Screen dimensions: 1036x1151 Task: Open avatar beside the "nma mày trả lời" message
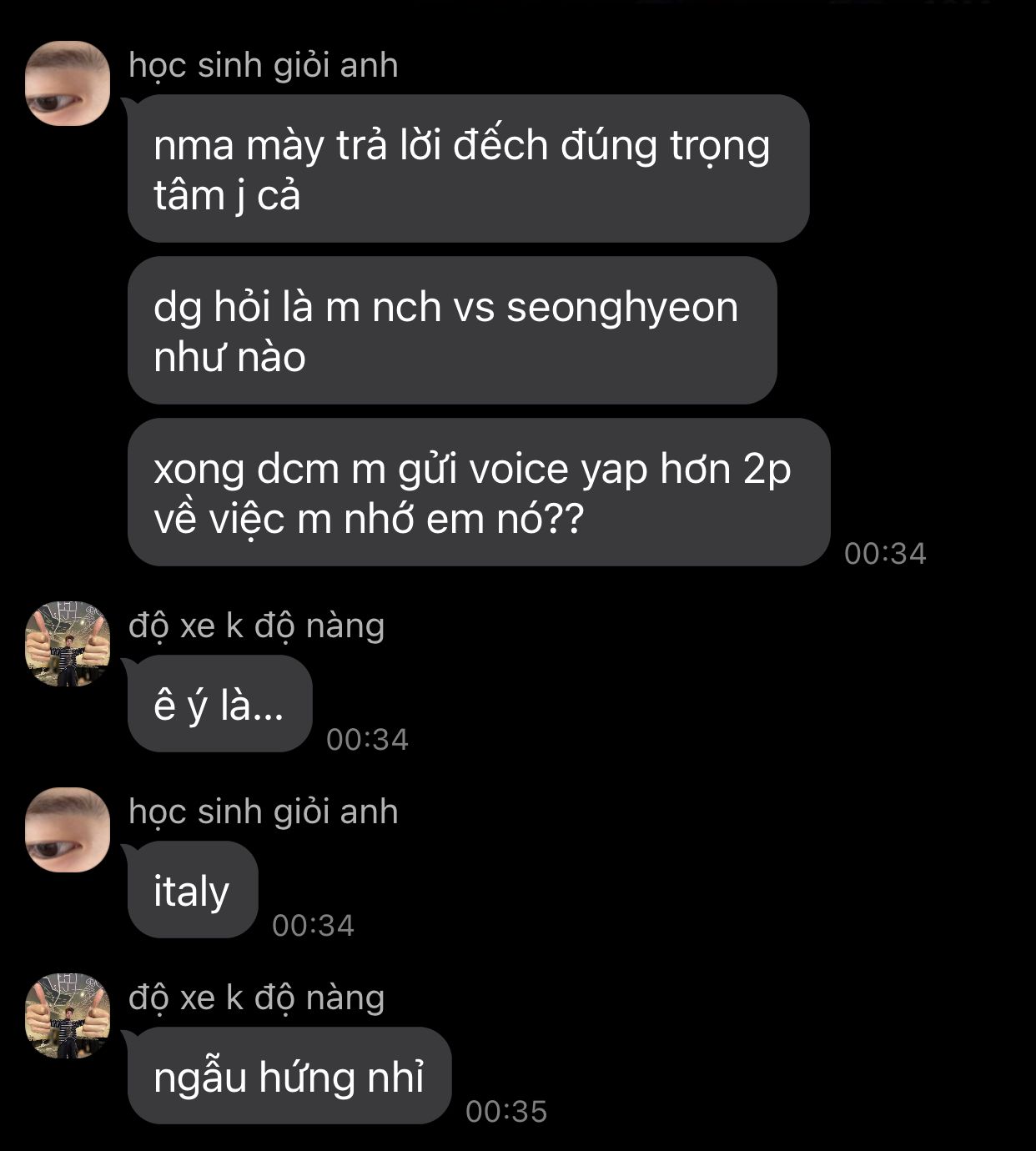[68, 83]
